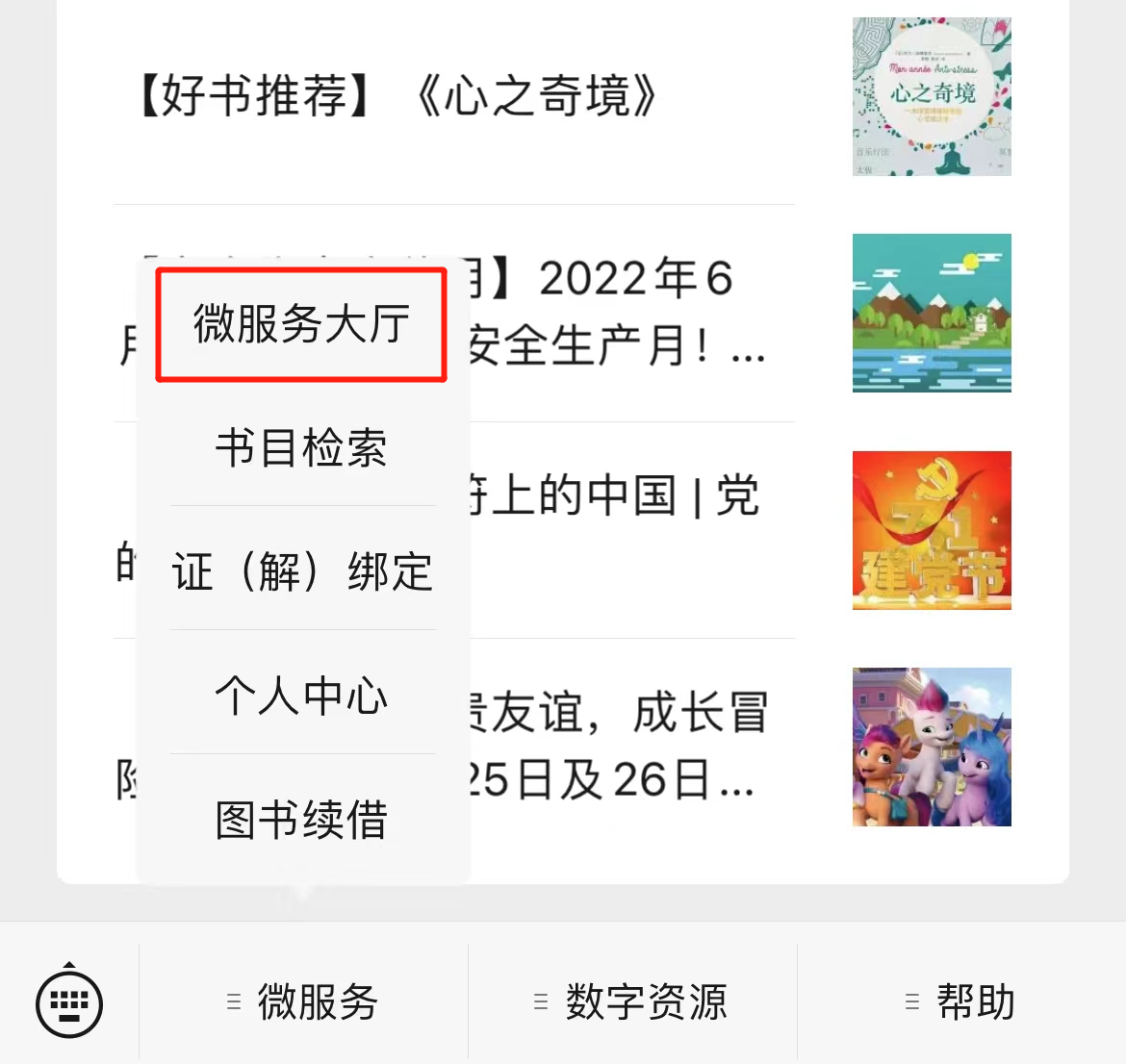This screenshot has height=1064, width=1126.
Task: Open the 2022年6月安全生产月 article
Action: [616, 313]
